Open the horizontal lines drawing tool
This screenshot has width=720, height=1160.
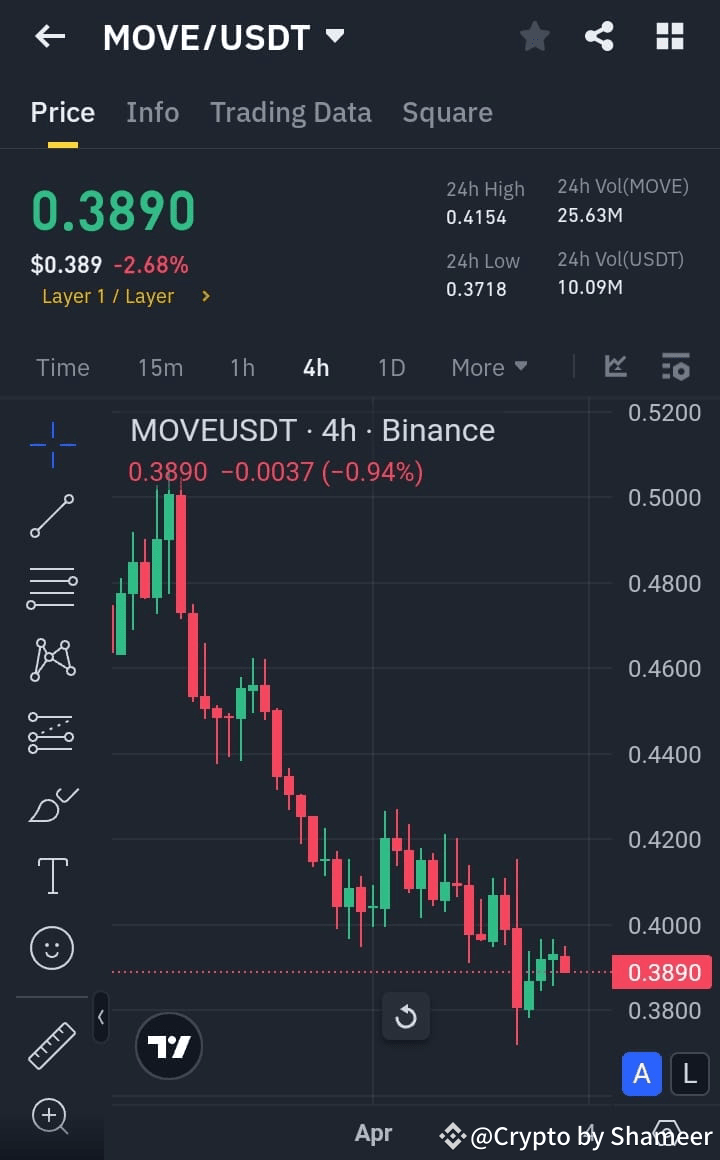coord(51,587)
